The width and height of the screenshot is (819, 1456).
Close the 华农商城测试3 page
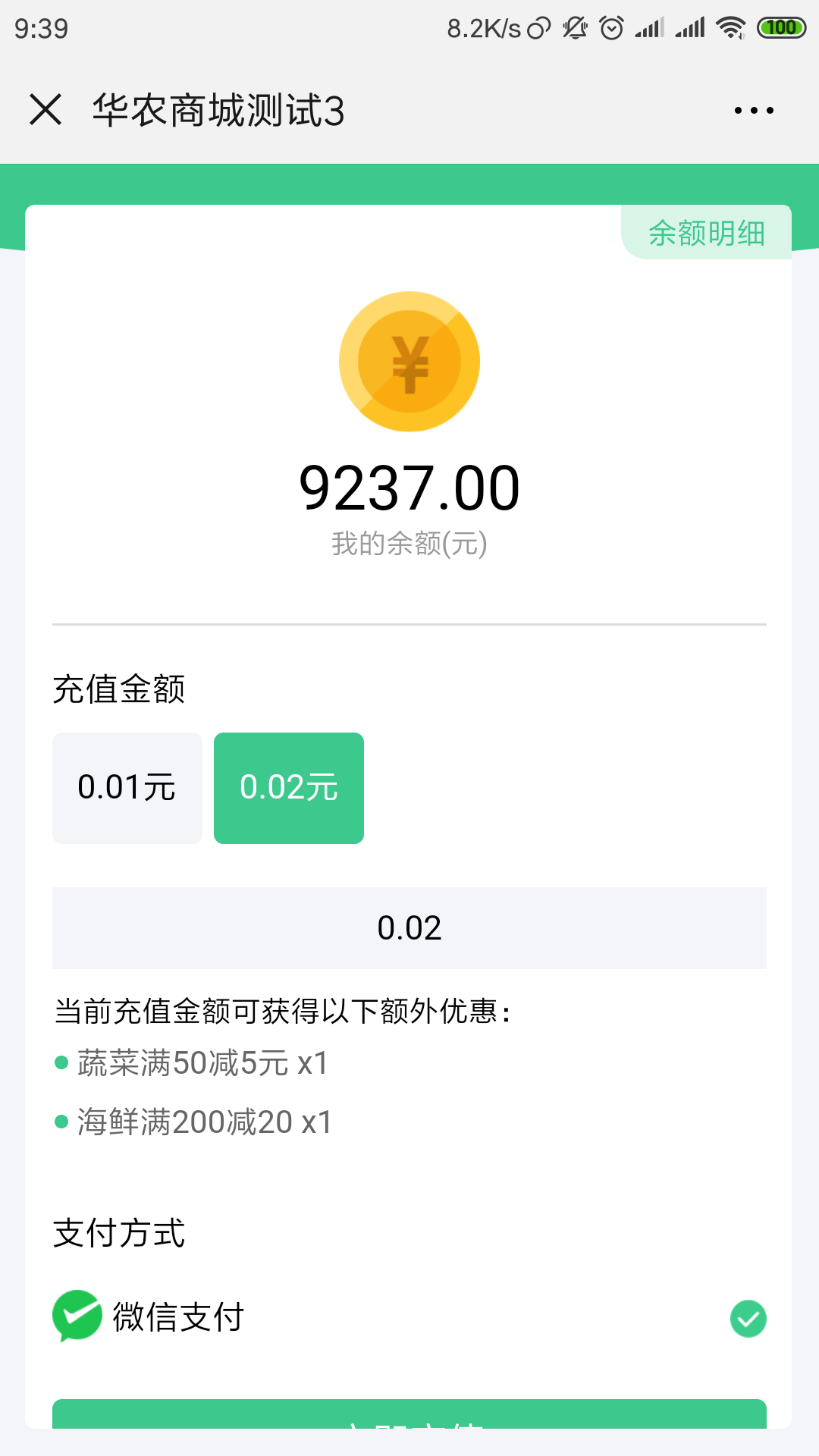[45, 110]
